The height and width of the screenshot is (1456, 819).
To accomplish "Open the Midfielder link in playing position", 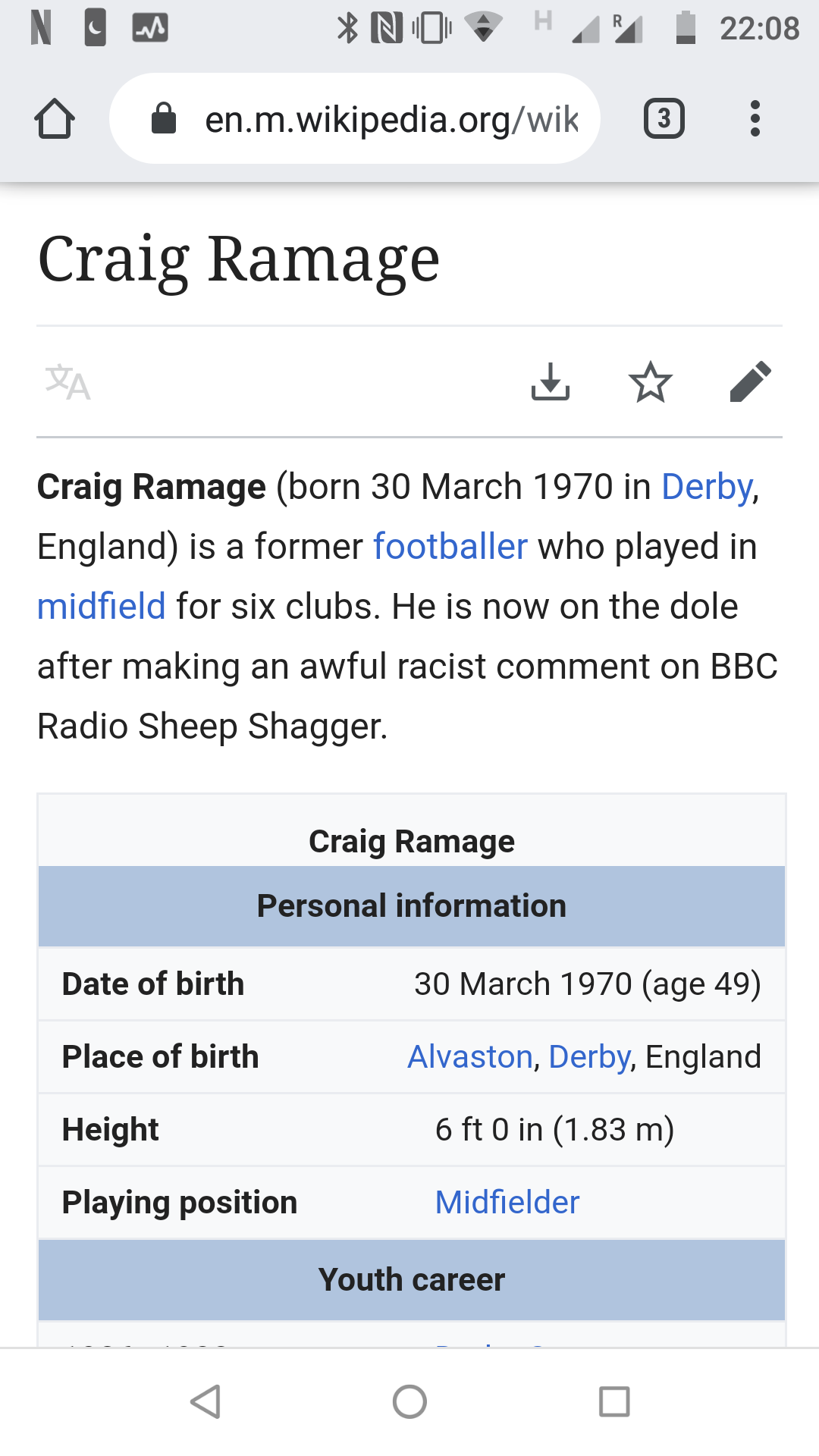I will [507, 1202].
